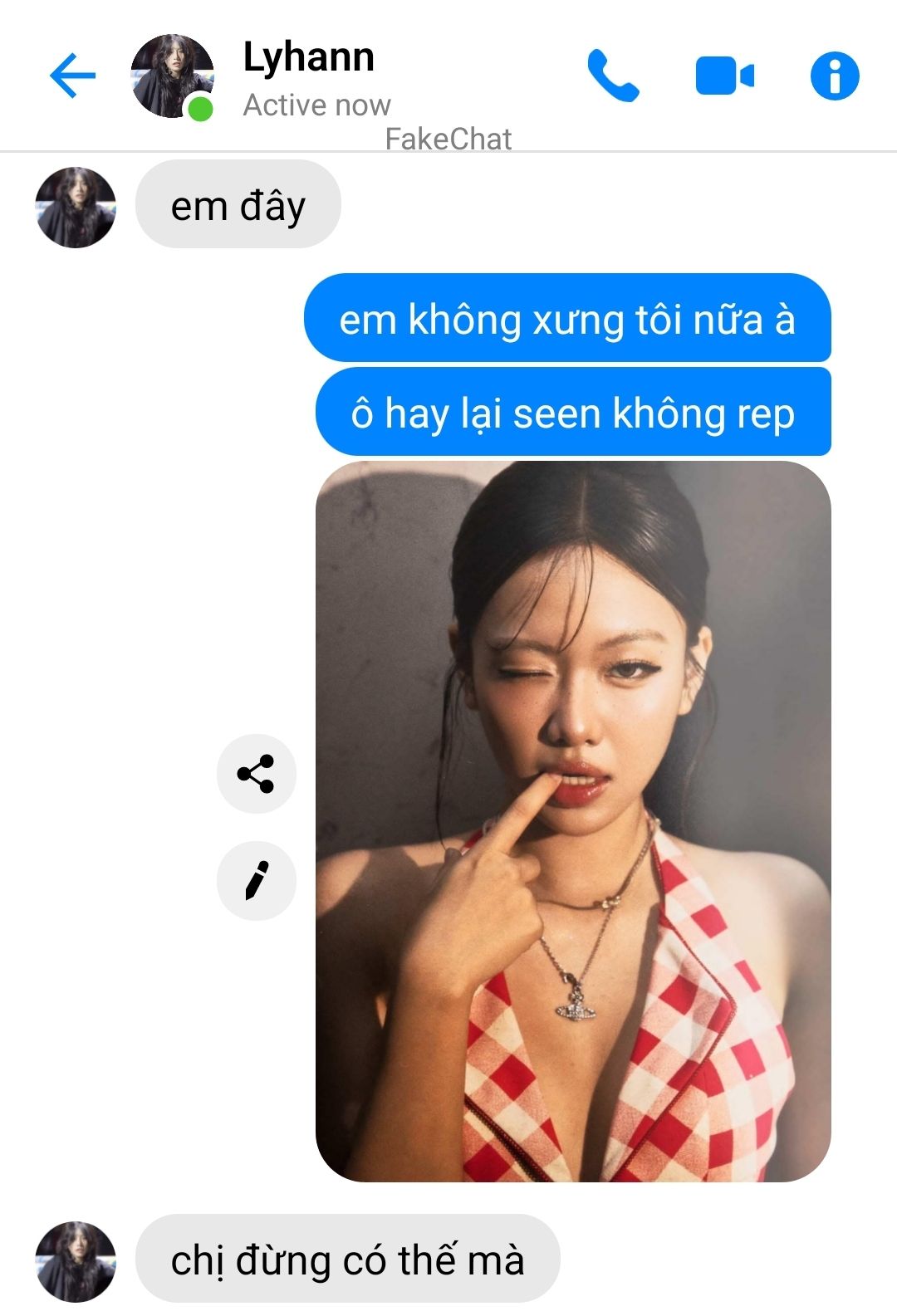The width and height of the screenshot is (897, 1316).
Task: Start a voice call with Lyhann
Action: pyautogui.click(x=613, y=76)
